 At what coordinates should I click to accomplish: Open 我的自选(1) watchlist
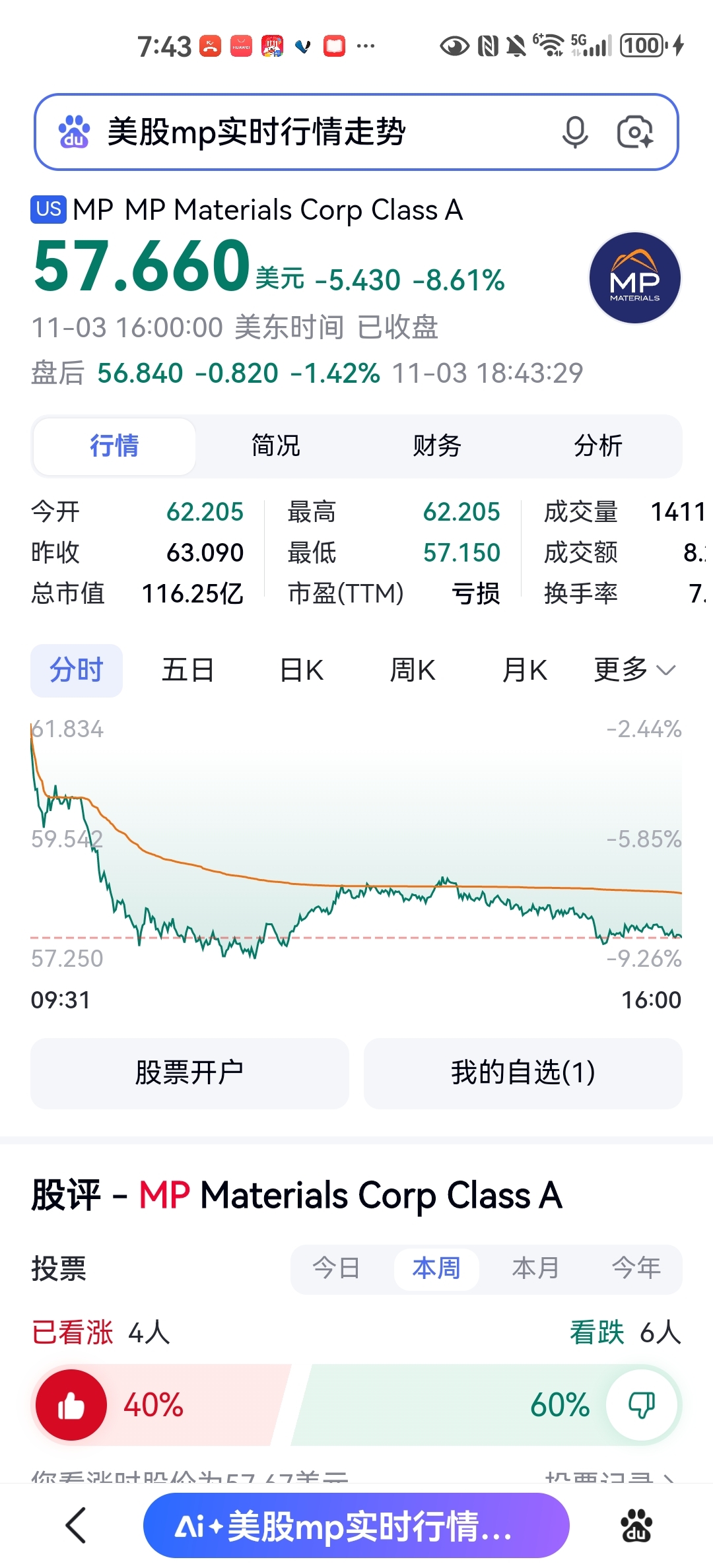click(523, 1073)
